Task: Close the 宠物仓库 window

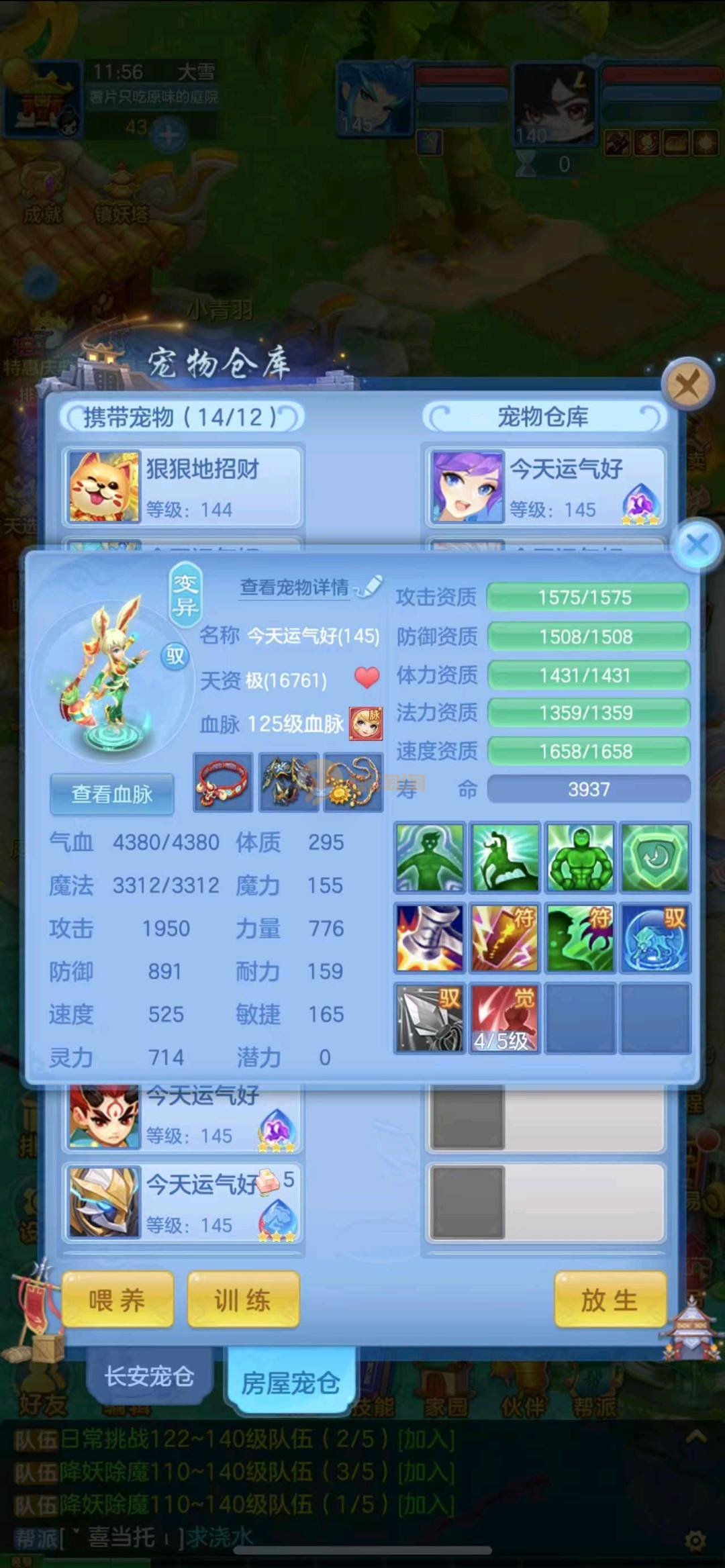Action: [686, 385]
